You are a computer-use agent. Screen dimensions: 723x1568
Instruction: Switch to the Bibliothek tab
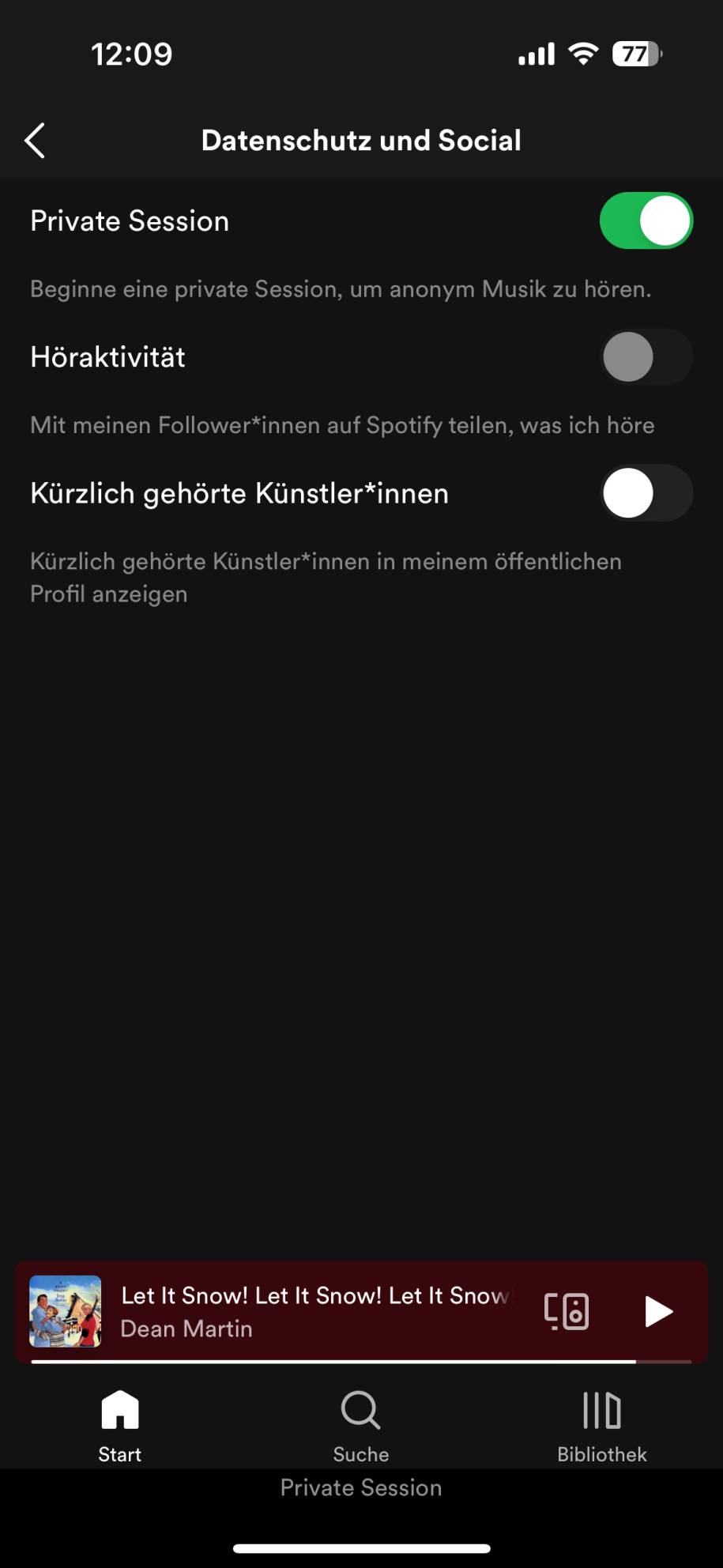(601, 1427)
